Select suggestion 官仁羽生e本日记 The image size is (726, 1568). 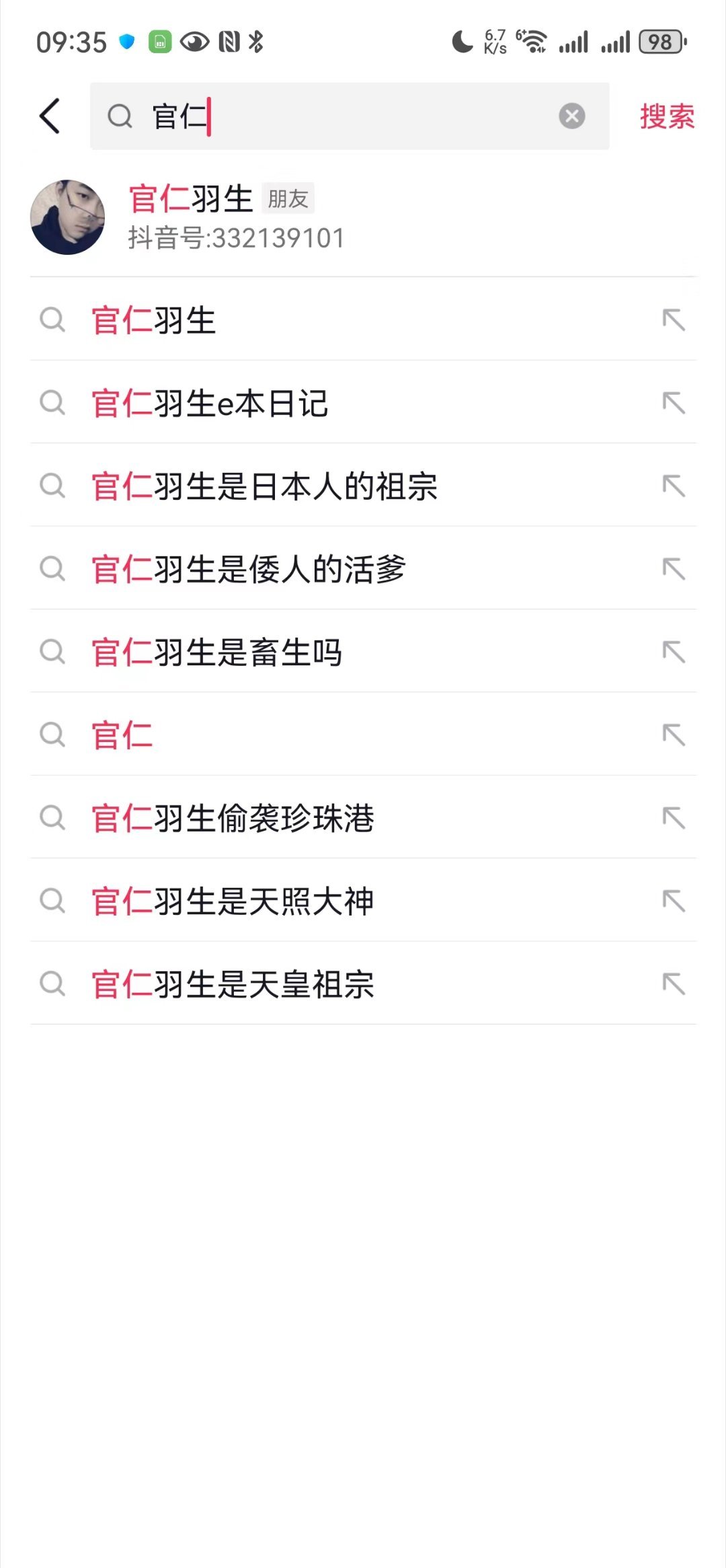click(x=363, y=402)
